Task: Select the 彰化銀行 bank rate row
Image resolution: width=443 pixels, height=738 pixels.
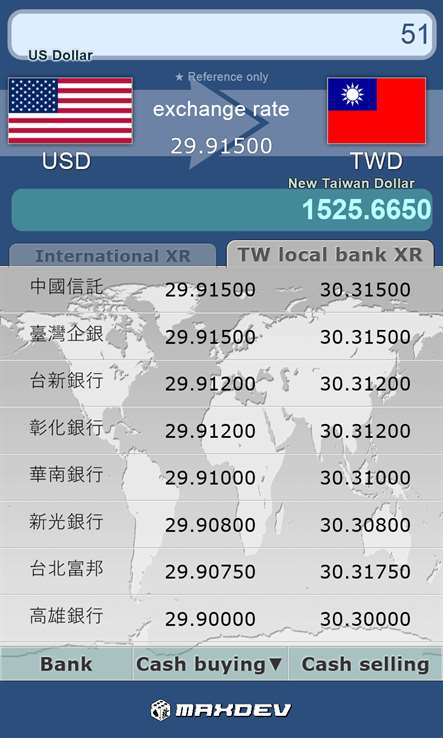Action: [x=221, y=431]
